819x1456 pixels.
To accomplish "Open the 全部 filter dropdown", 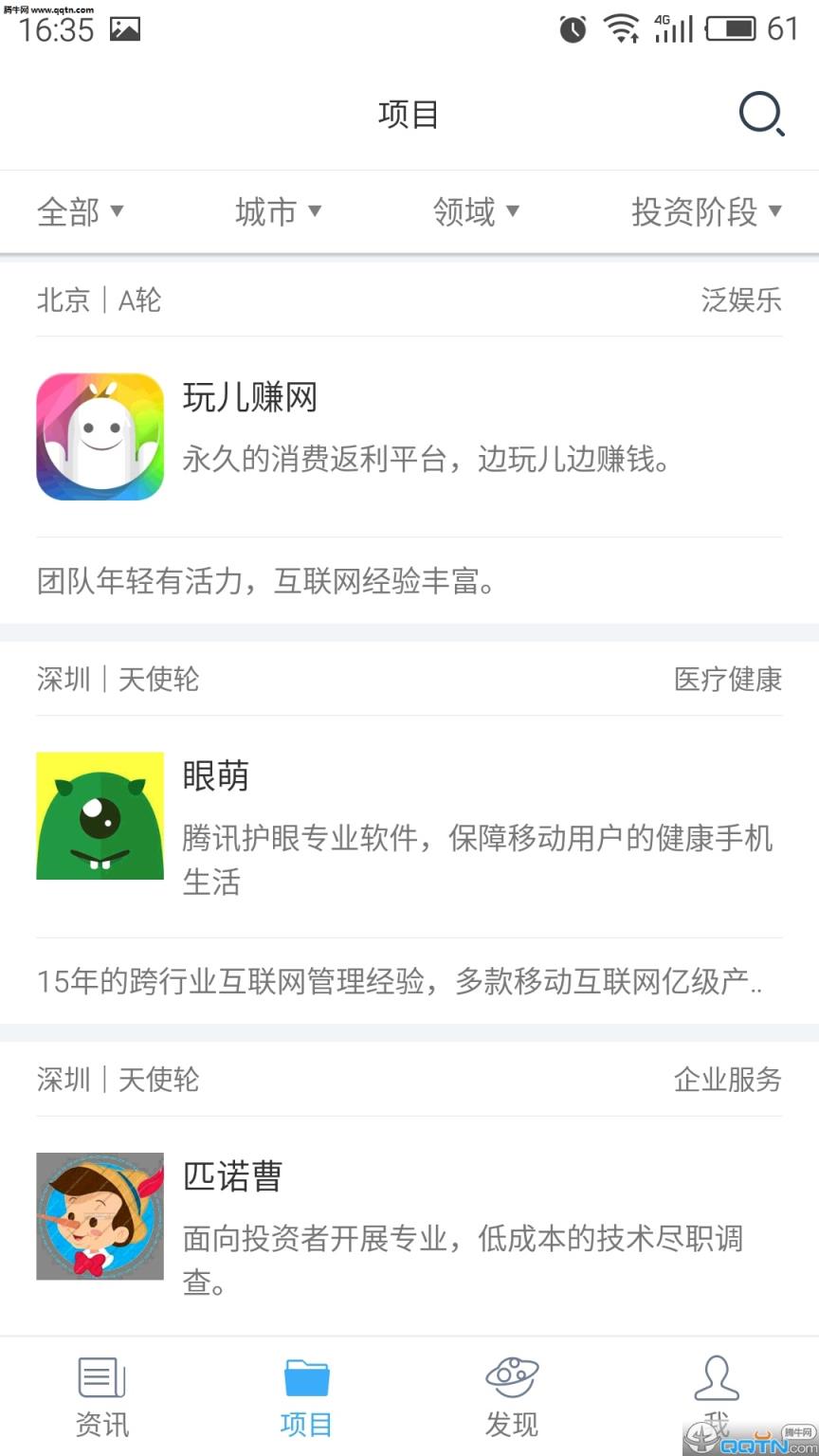I will point(81,212).
